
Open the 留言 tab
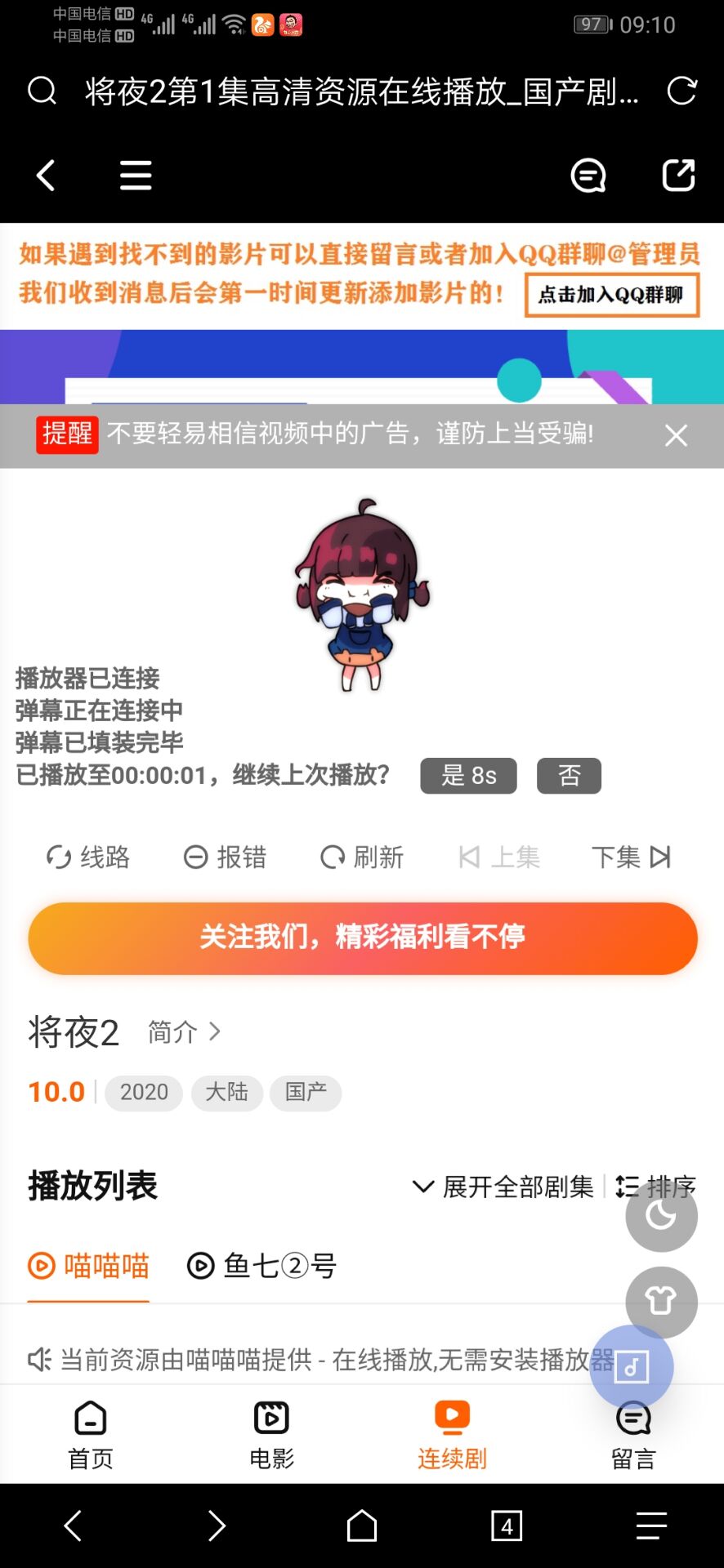[x=633, y=1435]
